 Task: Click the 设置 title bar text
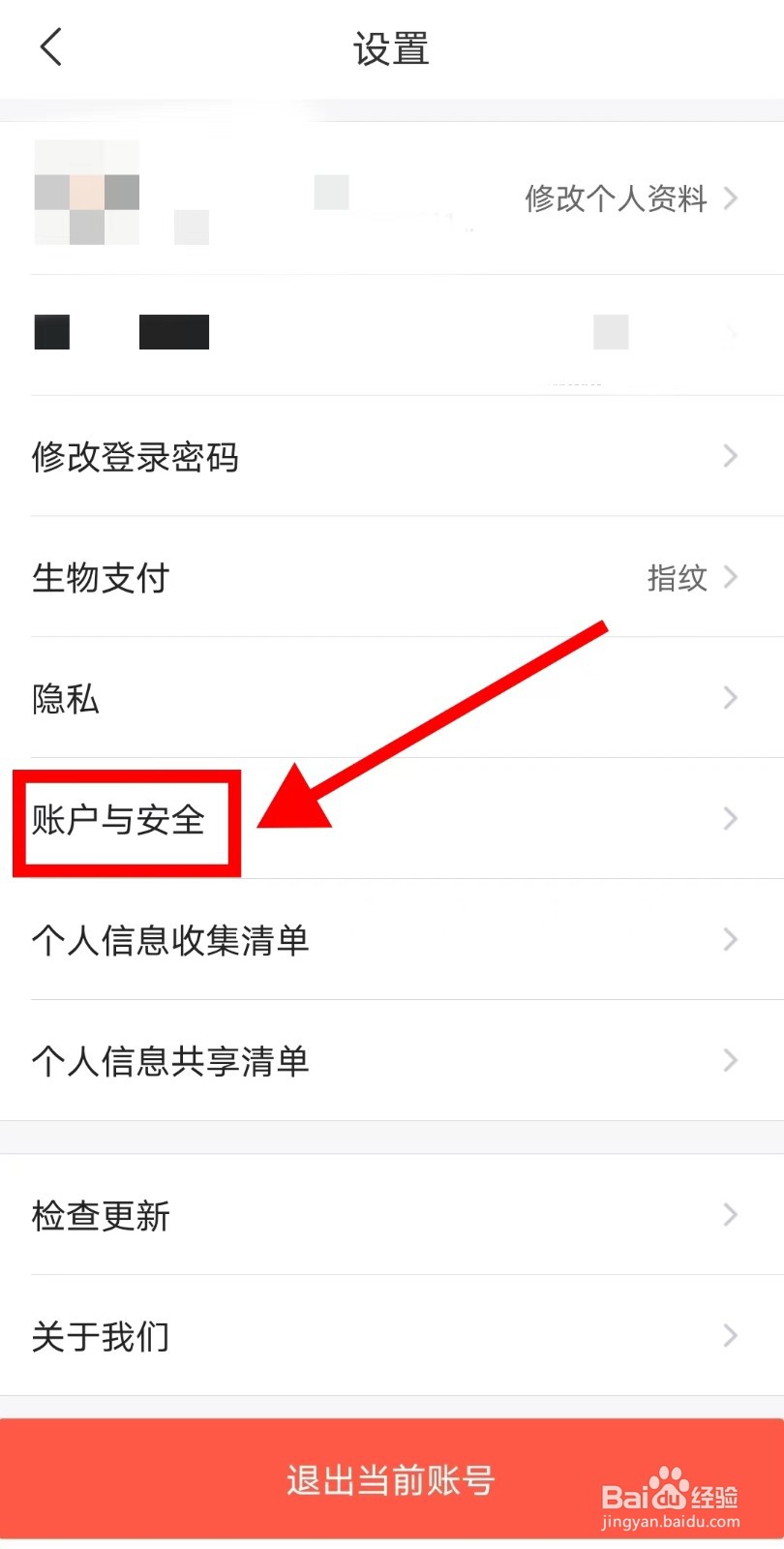tap(392, 48)
